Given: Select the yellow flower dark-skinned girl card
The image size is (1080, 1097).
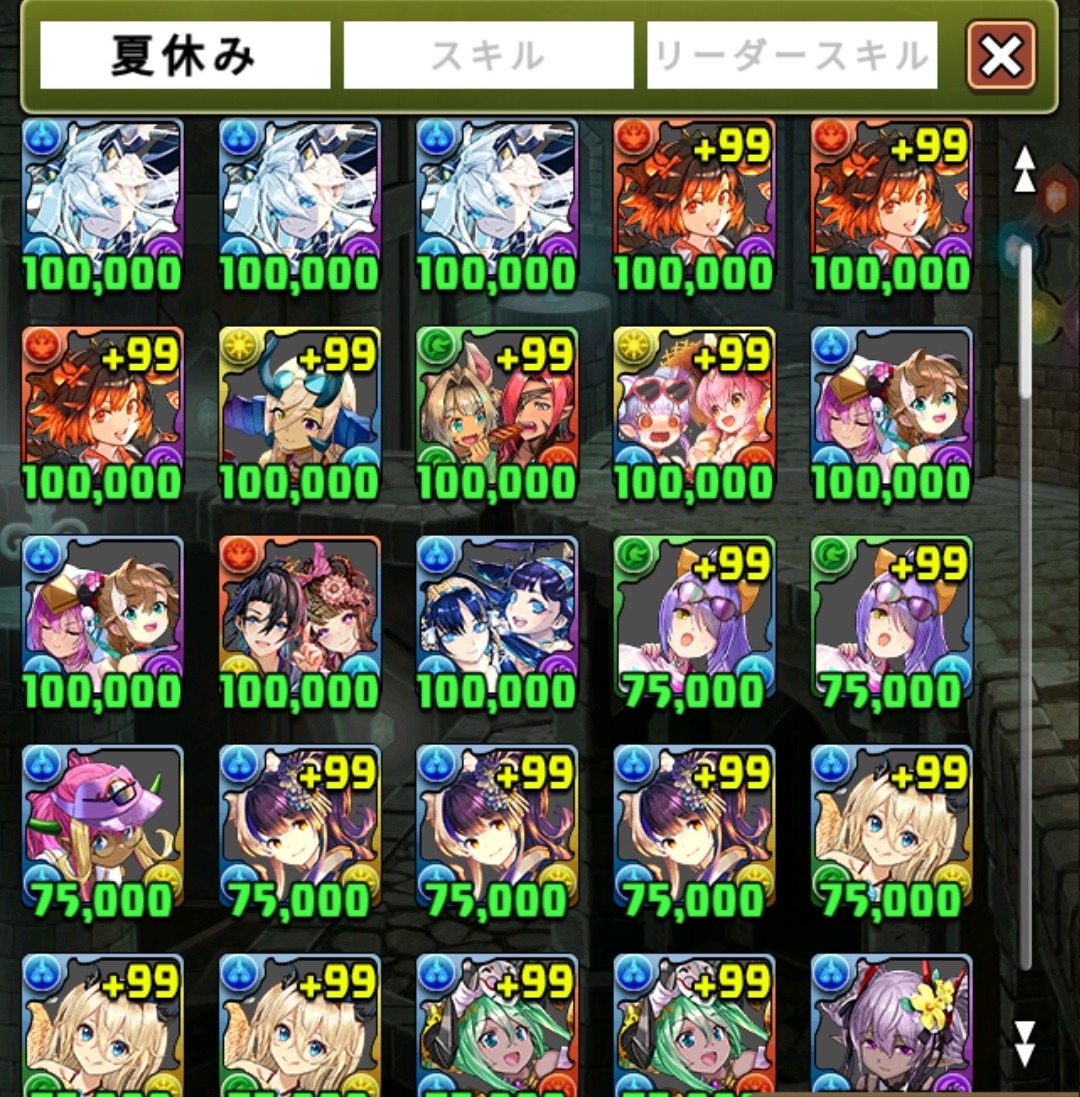Looking at the screenshot, I should [891, 1025].
